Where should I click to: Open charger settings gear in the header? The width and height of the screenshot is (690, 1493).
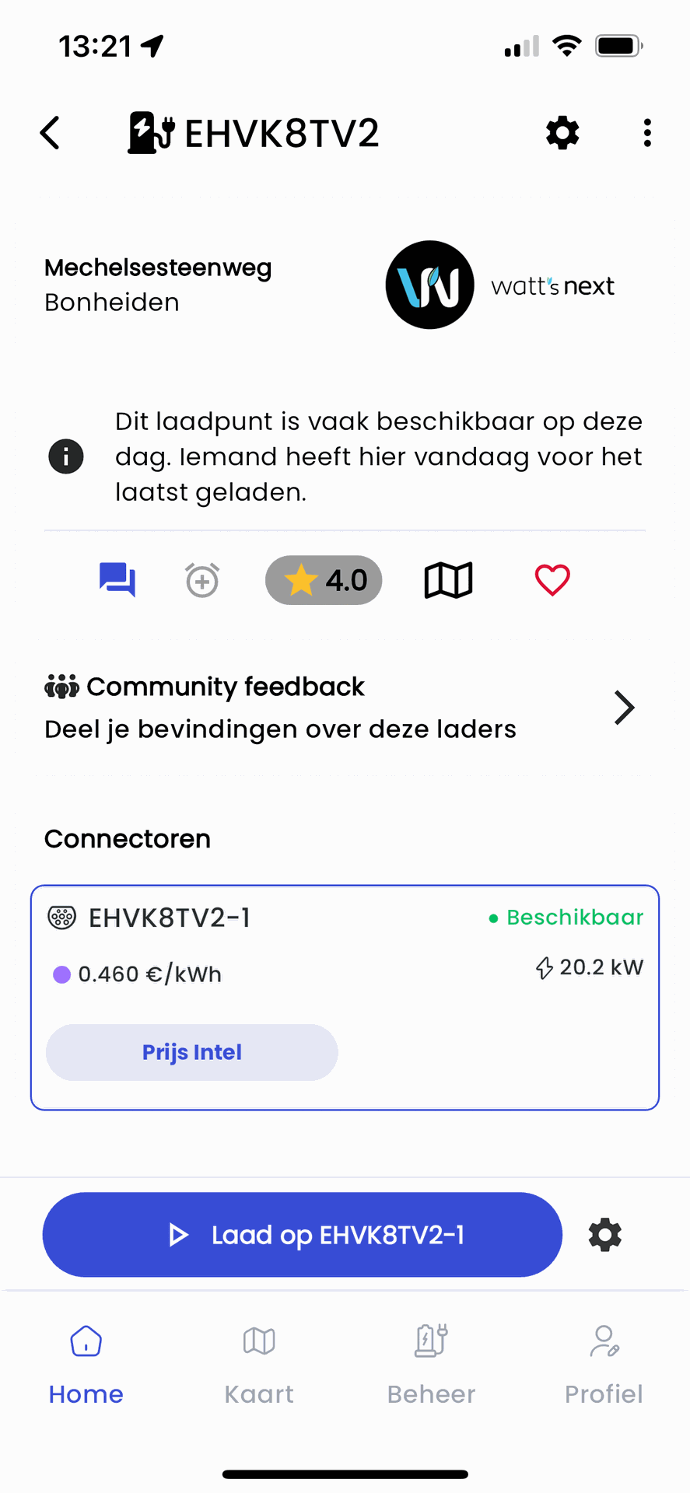562,133
